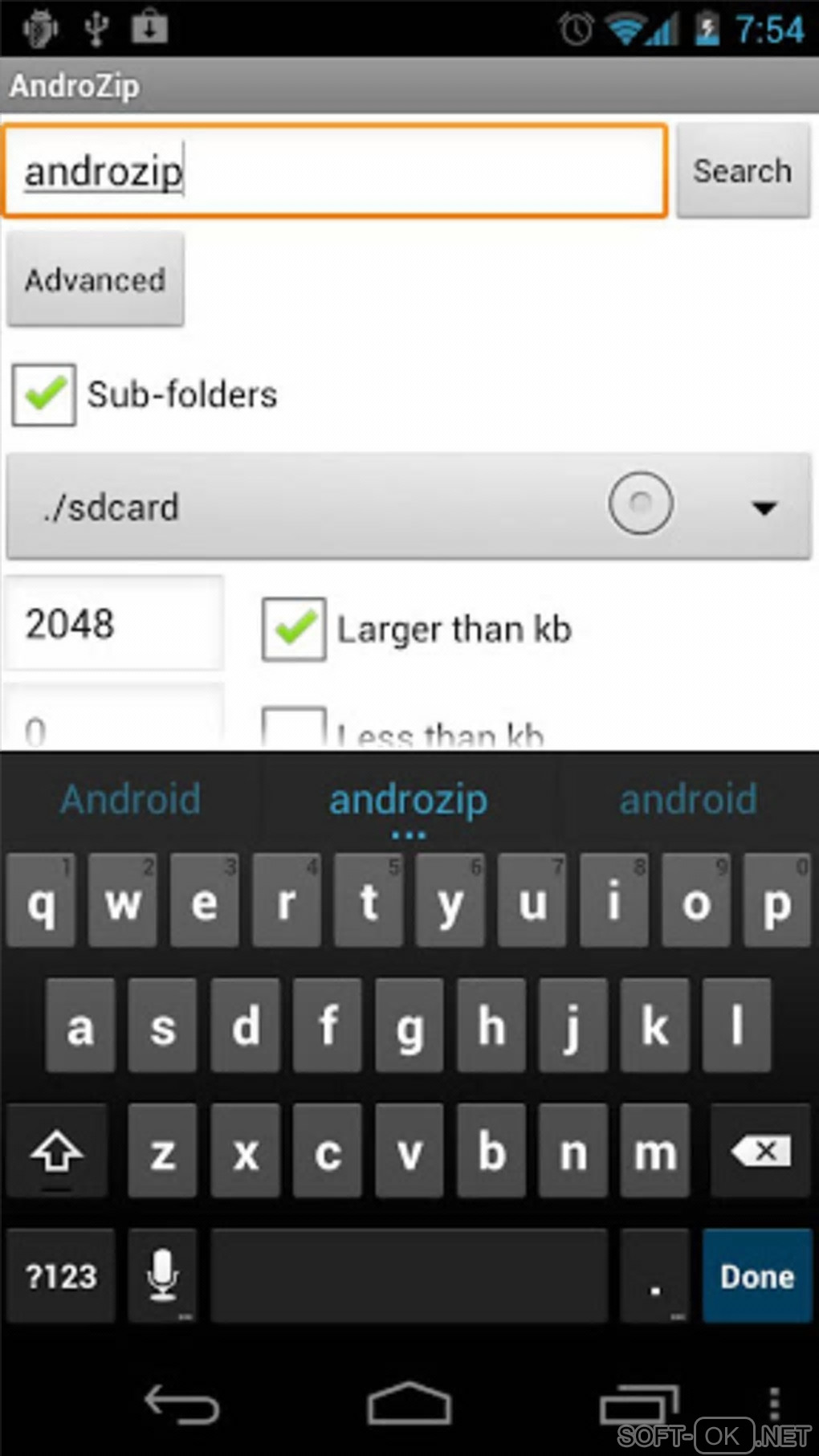Select the "androzip" keyboard suggestion
Viewport: 819px width, 1456px height.
[x=409, y=800]
